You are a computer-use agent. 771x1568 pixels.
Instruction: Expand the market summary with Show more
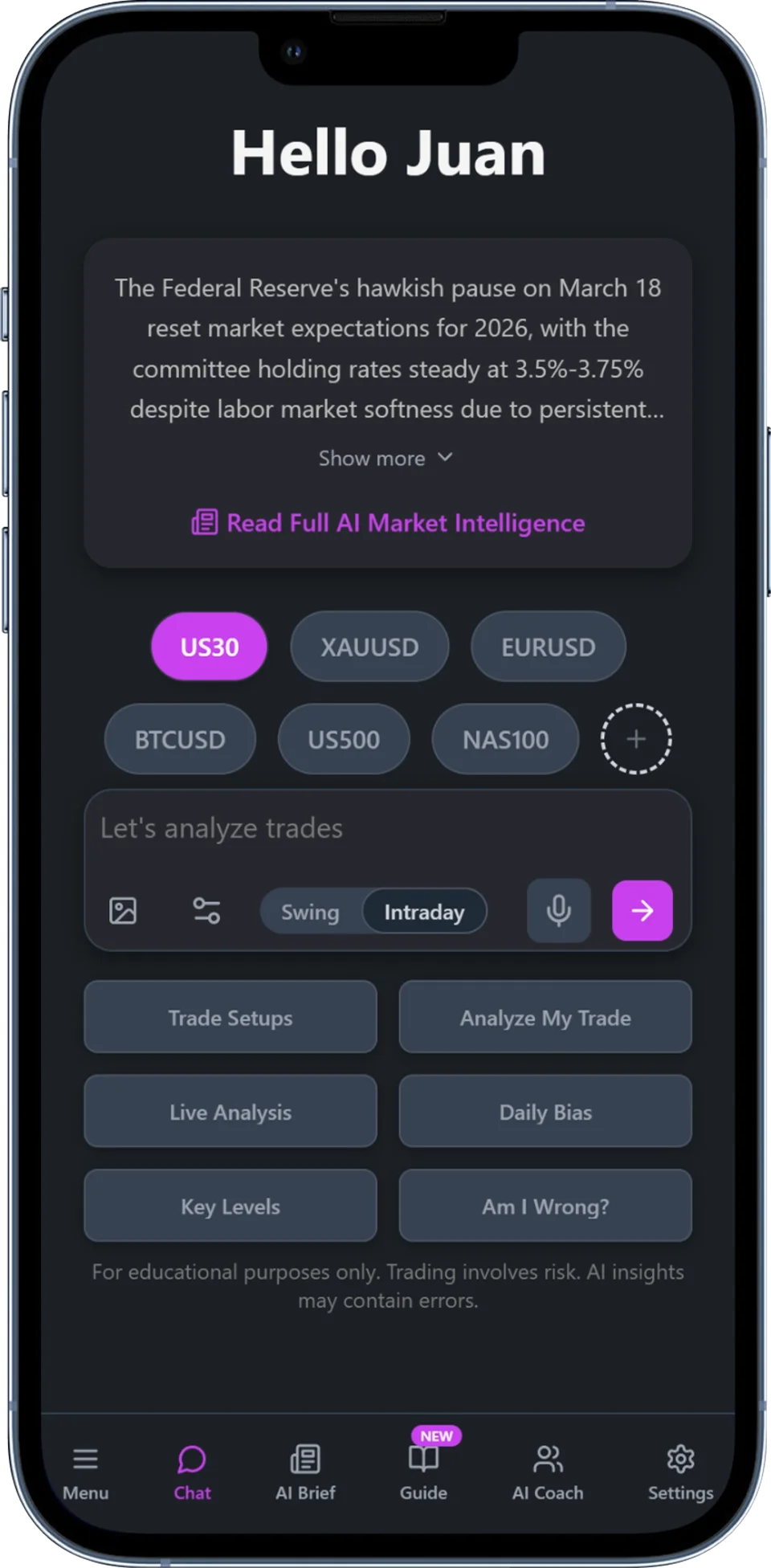tap(386, 459)
